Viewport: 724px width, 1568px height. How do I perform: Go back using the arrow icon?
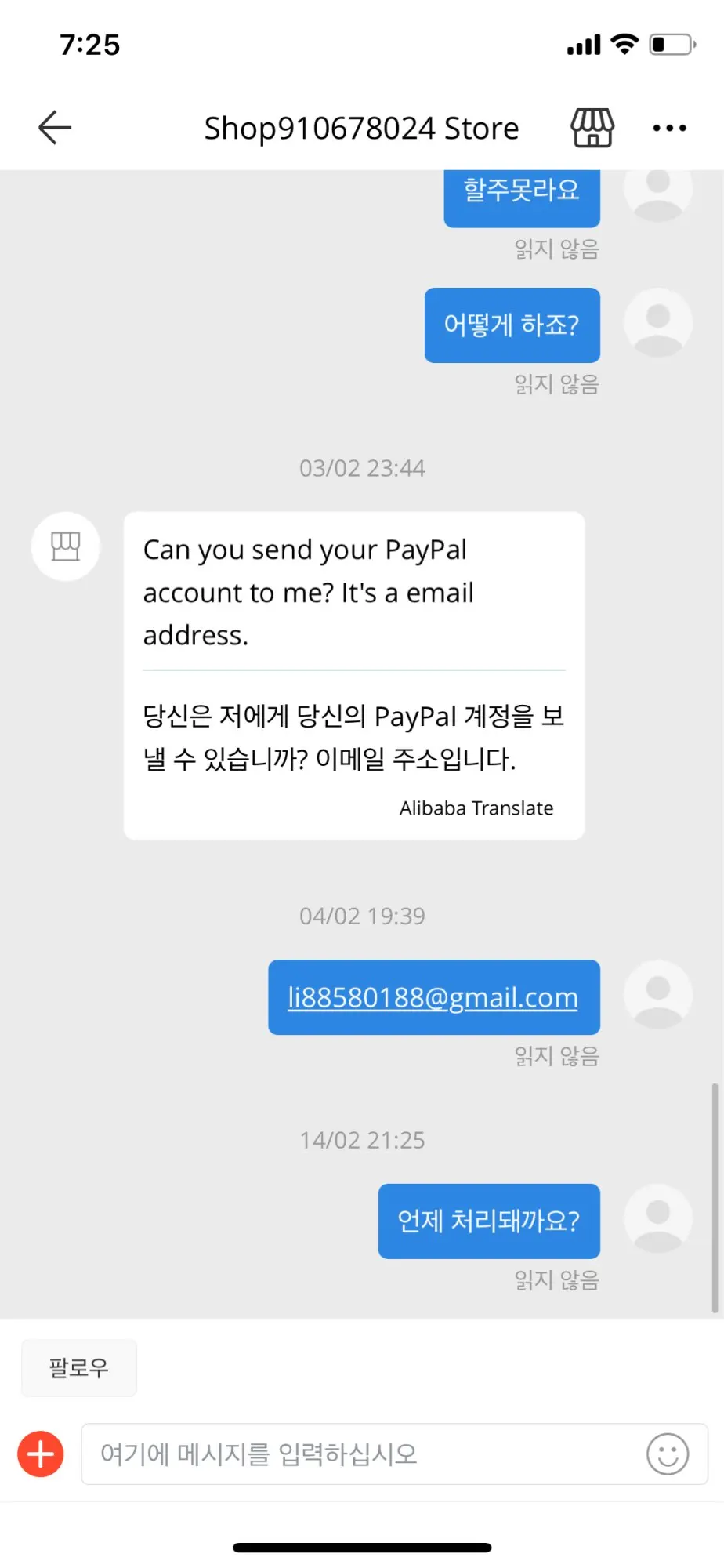click(x=55, y=128)
